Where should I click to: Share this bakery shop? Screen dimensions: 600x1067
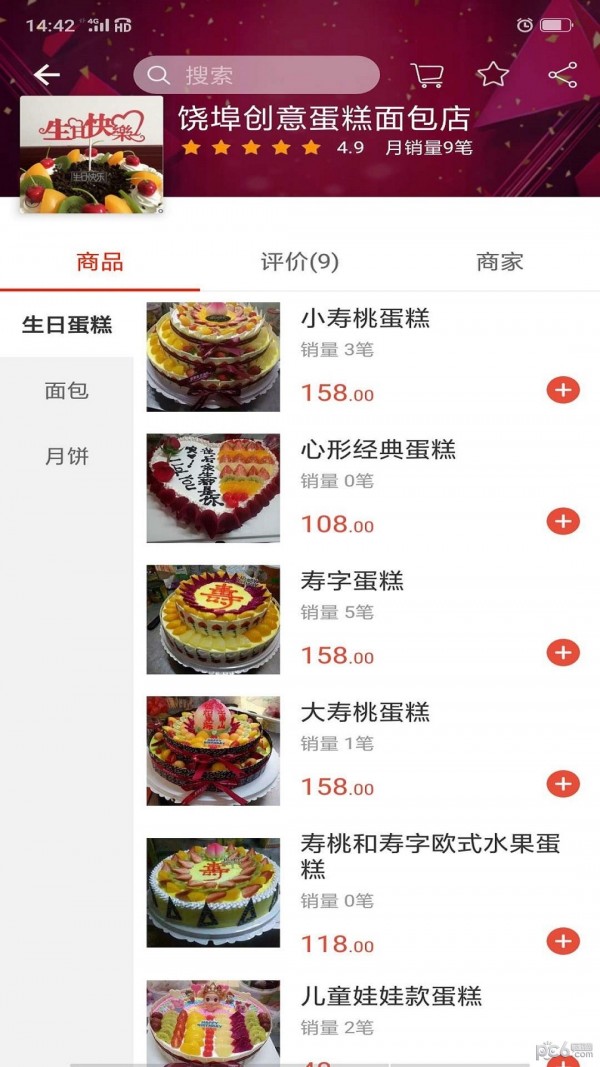pos(563,75)
